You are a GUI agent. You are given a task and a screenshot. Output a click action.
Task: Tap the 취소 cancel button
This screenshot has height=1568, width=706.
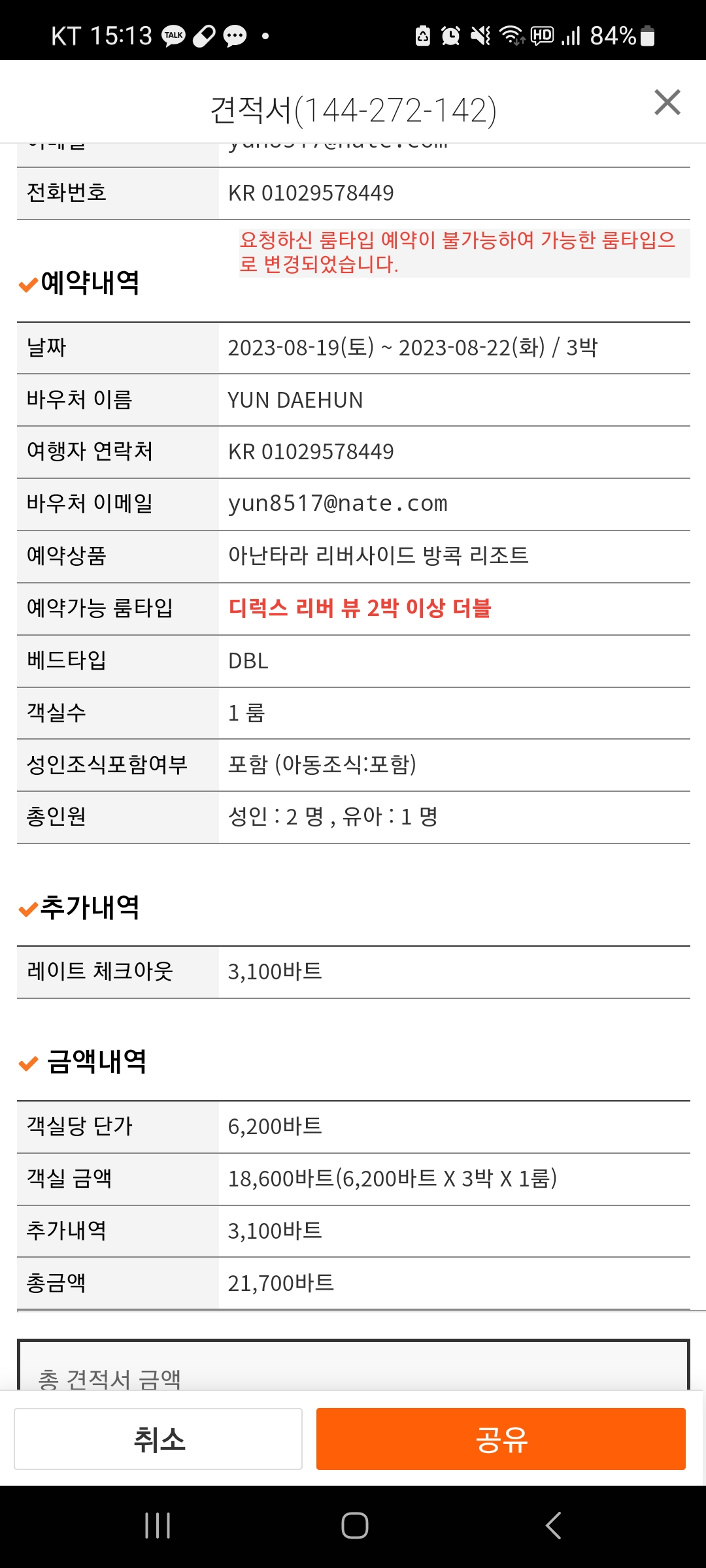click(158, 1439)
